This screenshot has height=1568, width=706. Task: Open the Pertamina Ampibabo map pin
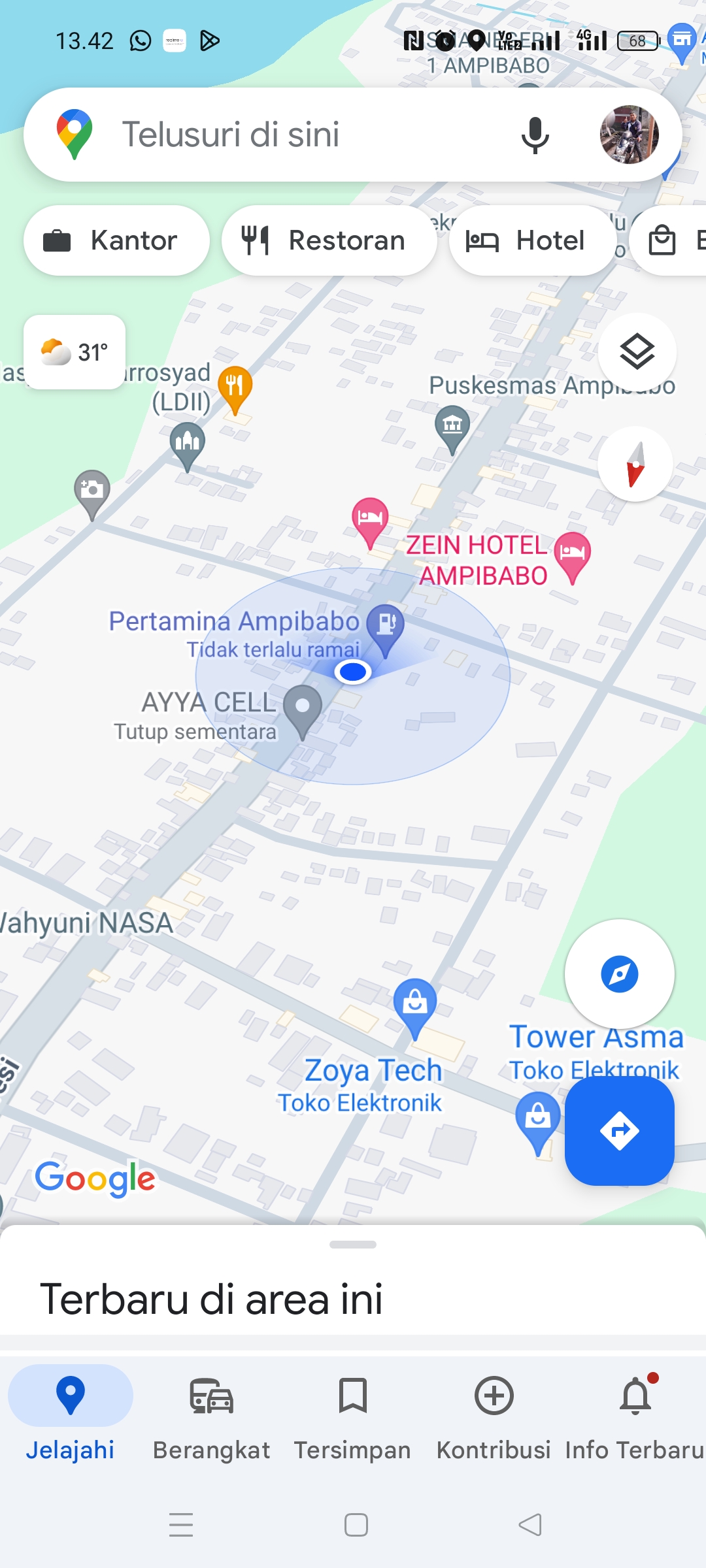tap(386, 630)
